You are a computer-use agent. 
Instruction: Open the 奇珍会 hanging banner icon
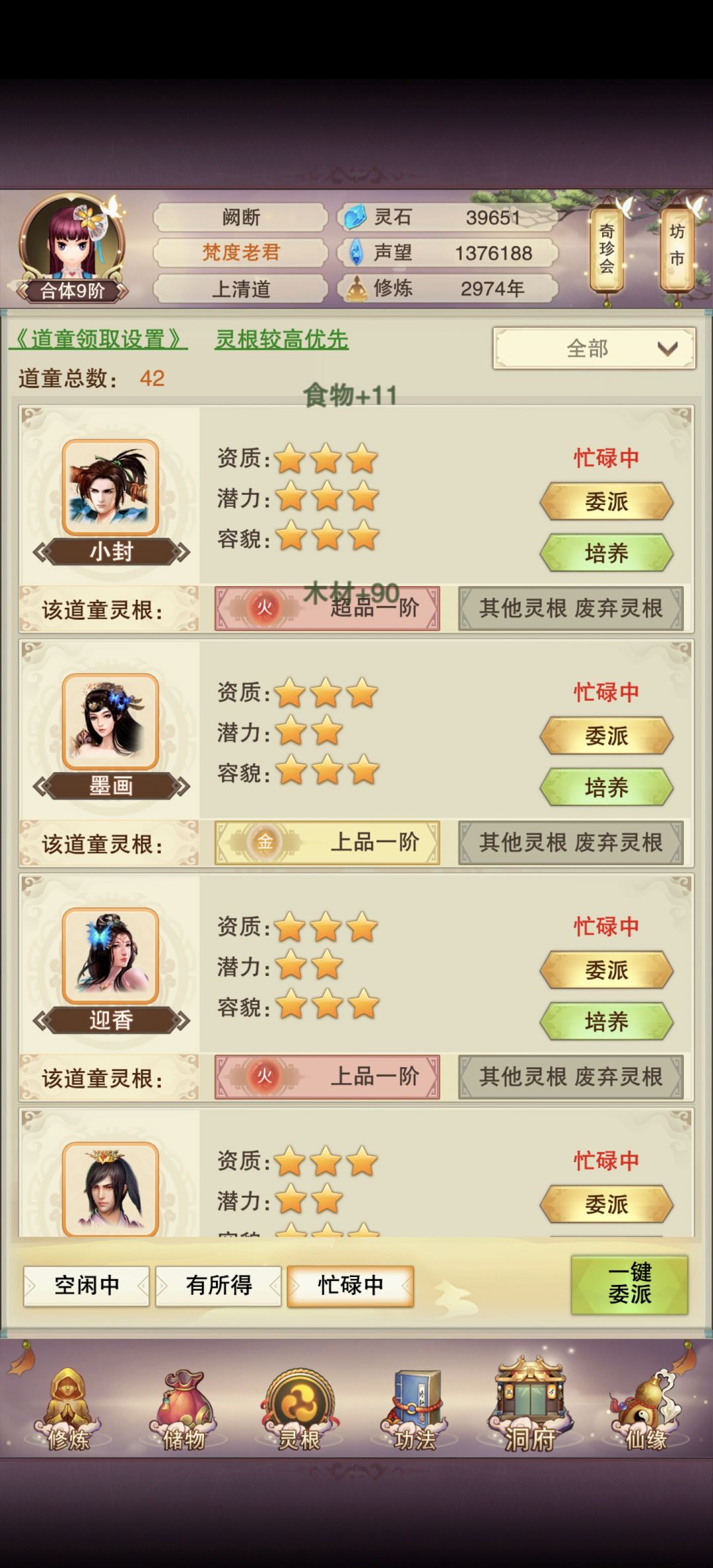(605, 247)
